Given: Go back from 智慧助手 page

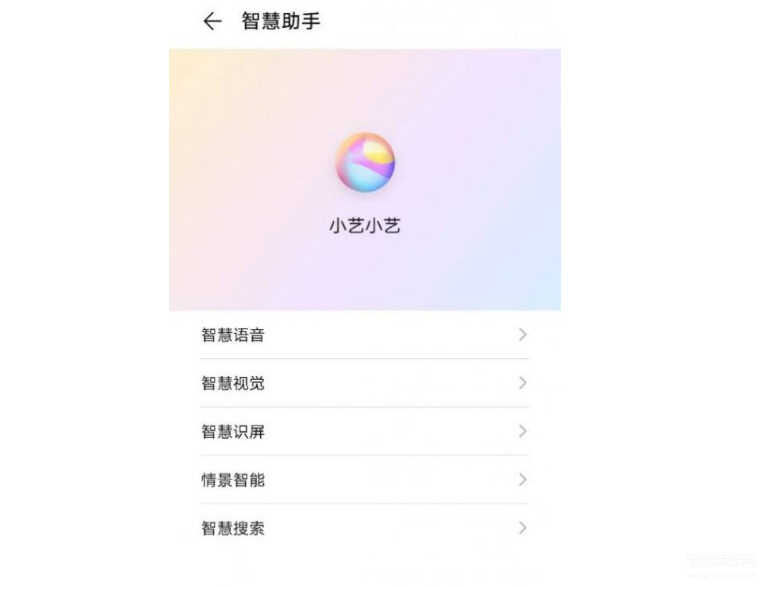Looking at the screenshot, I should point(212,22).
